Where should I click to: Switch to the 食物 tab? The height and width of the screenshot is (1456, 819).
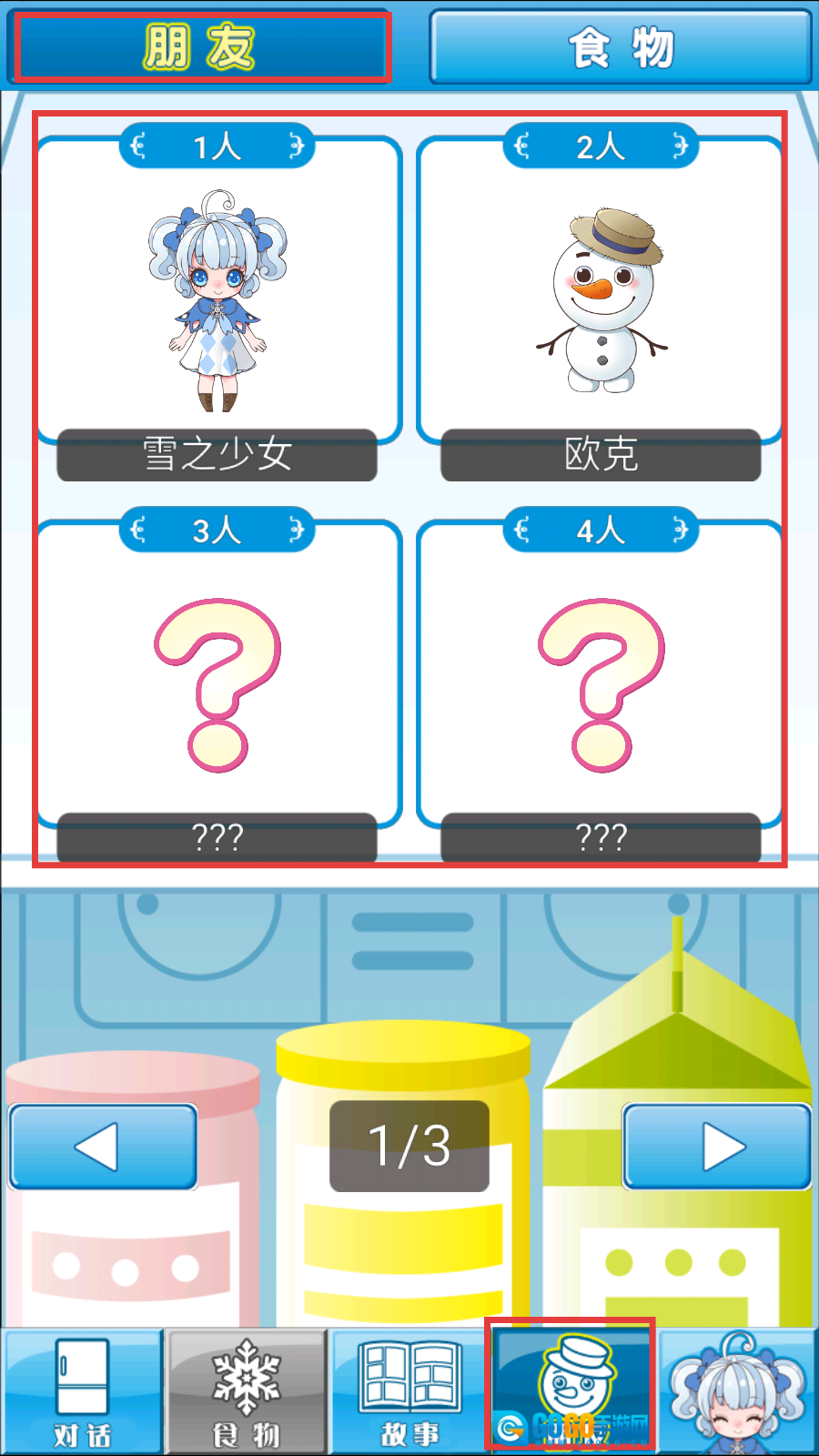[621, 47]
